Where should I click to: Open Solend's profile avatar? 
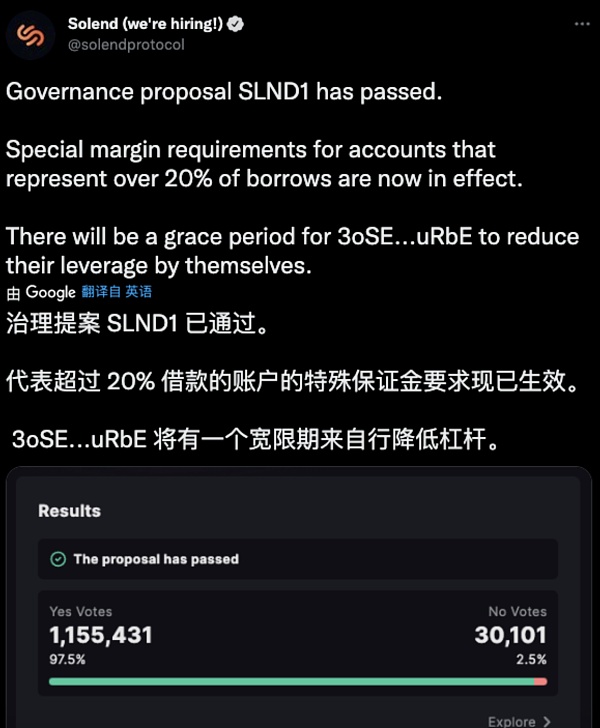pos(30,36)
